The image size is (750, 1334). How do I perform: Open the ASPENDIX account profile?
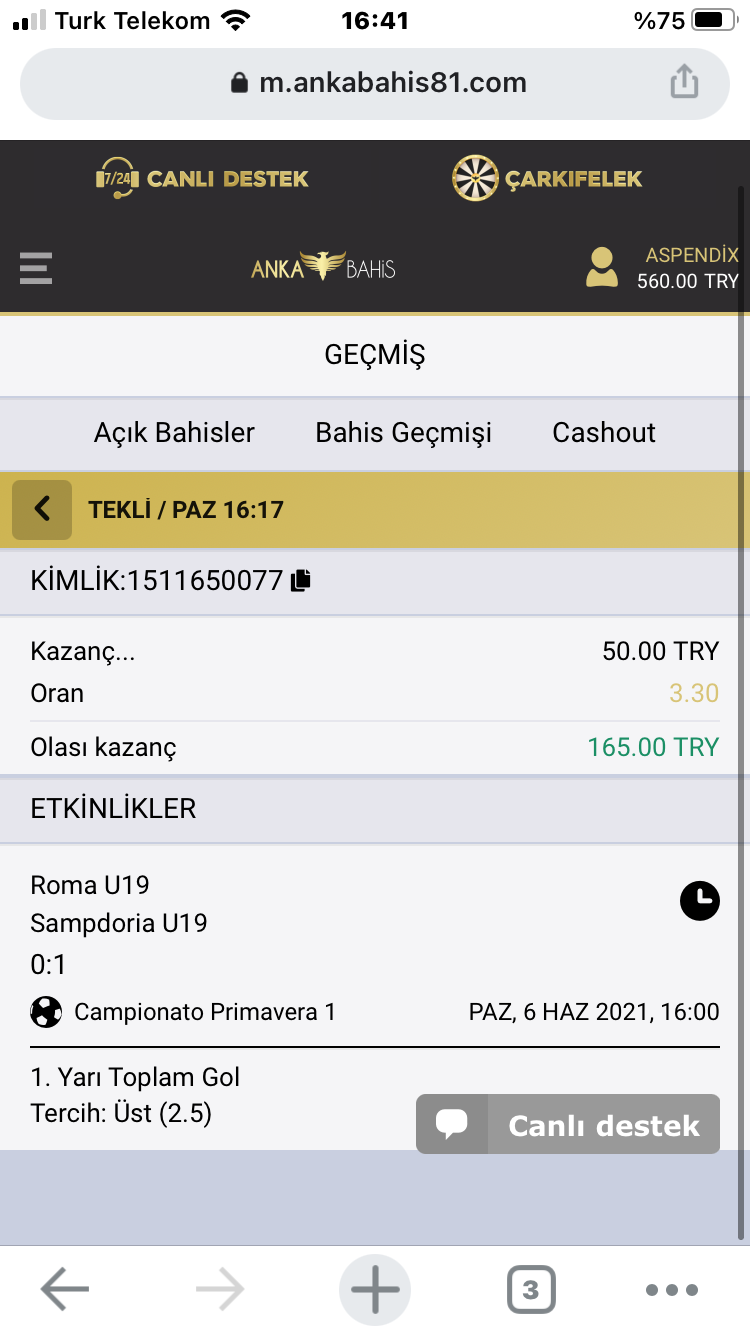click(662, 268)
